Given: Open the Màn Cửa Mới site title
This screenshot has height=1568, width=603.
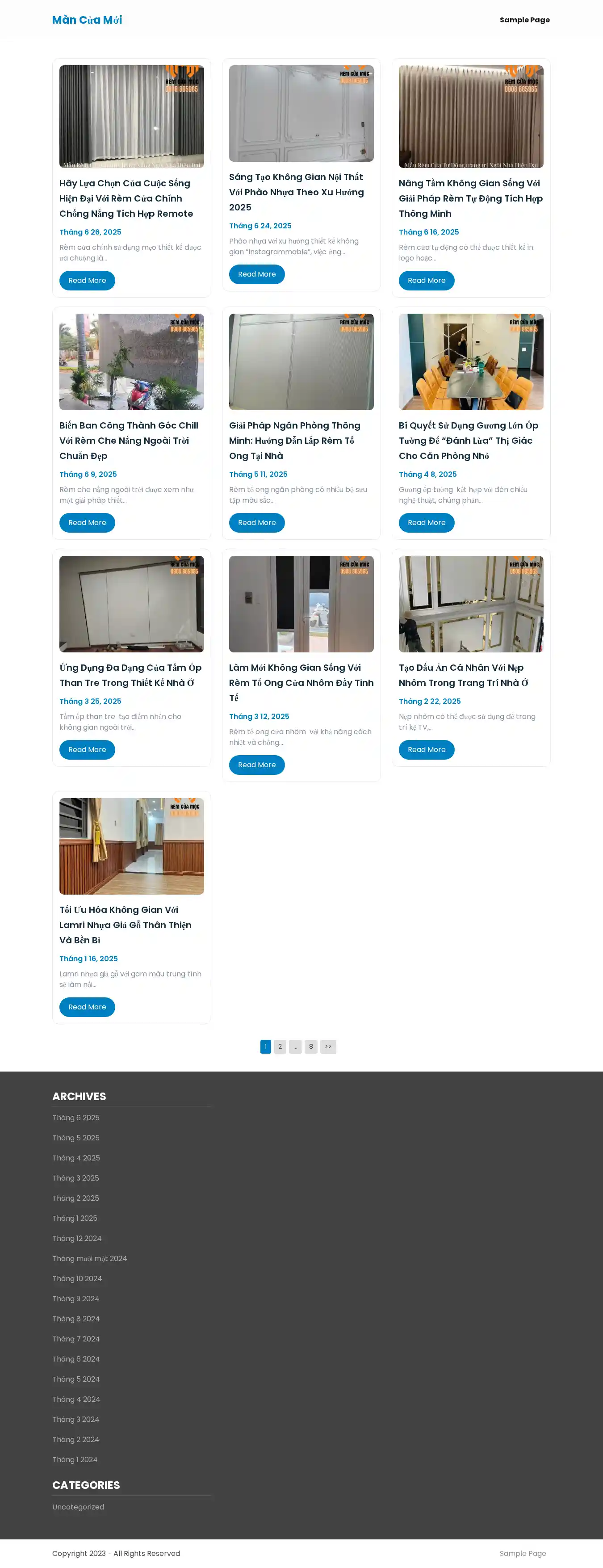Looking at the screenshot, I should (x=87, y=20).
